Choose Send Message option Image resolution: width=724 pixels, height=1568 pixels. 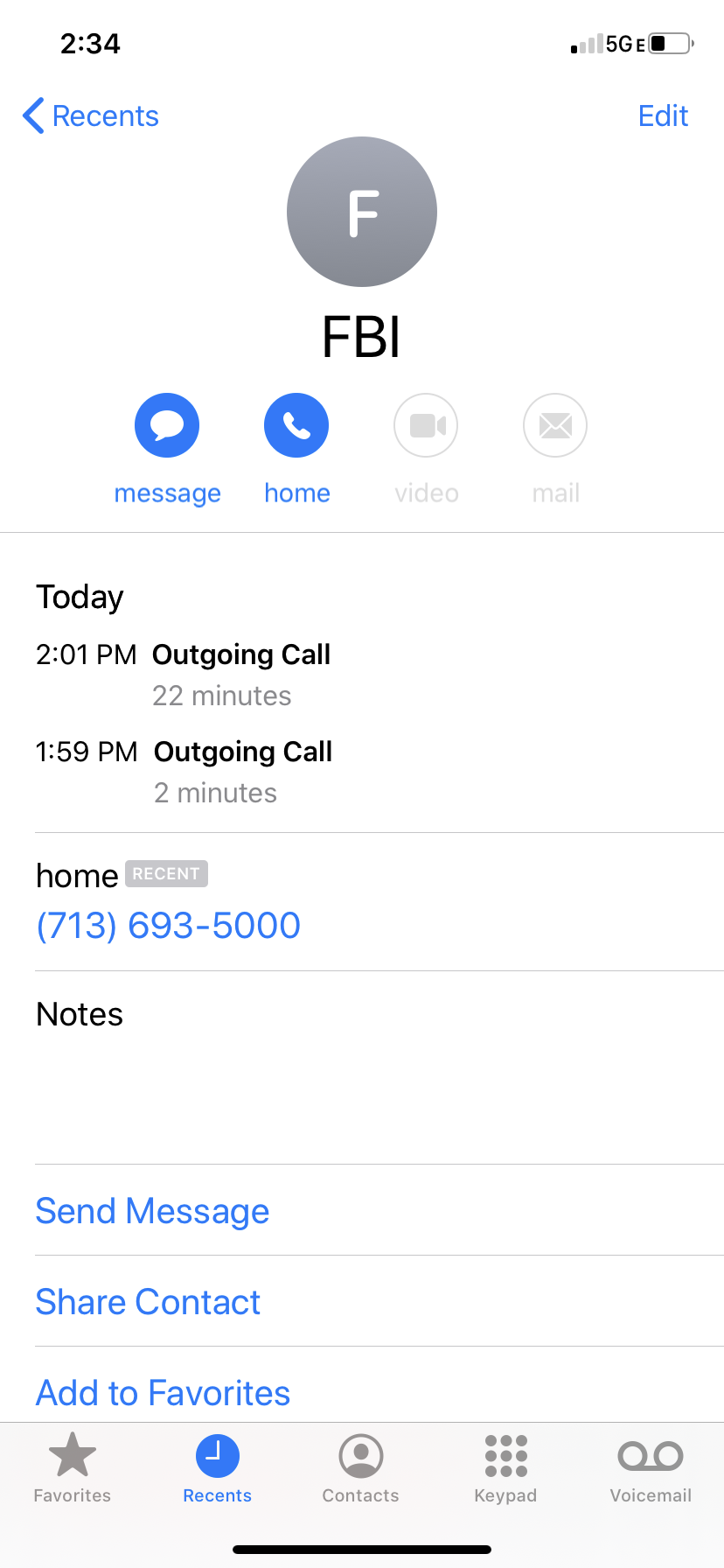153,1212
